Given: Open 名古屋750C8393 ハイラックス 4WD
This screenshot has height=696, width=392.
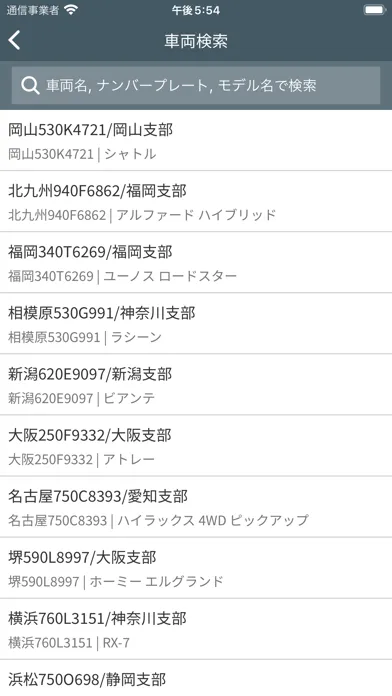Looking at the screenshot, I should (196, 507).
